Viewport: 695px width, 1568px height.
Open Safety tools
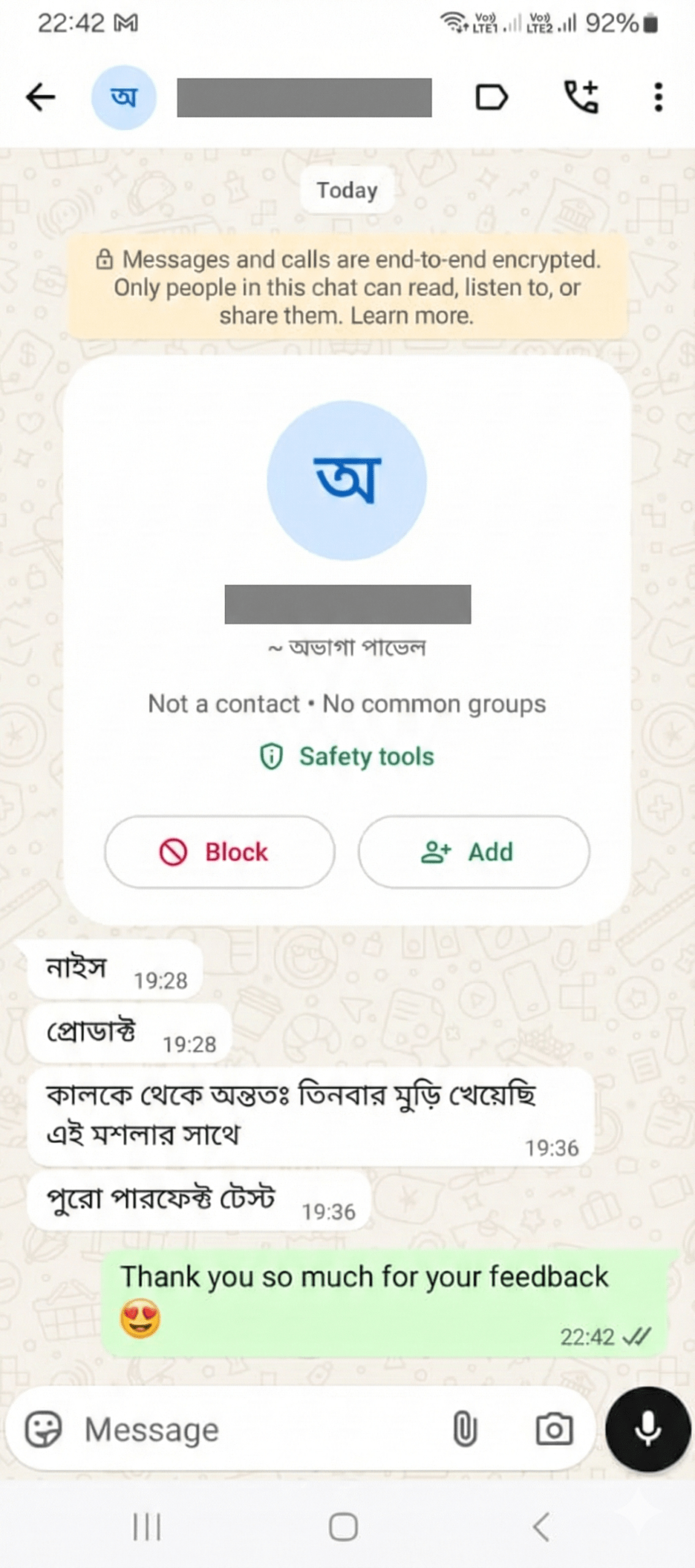[347, 756]
